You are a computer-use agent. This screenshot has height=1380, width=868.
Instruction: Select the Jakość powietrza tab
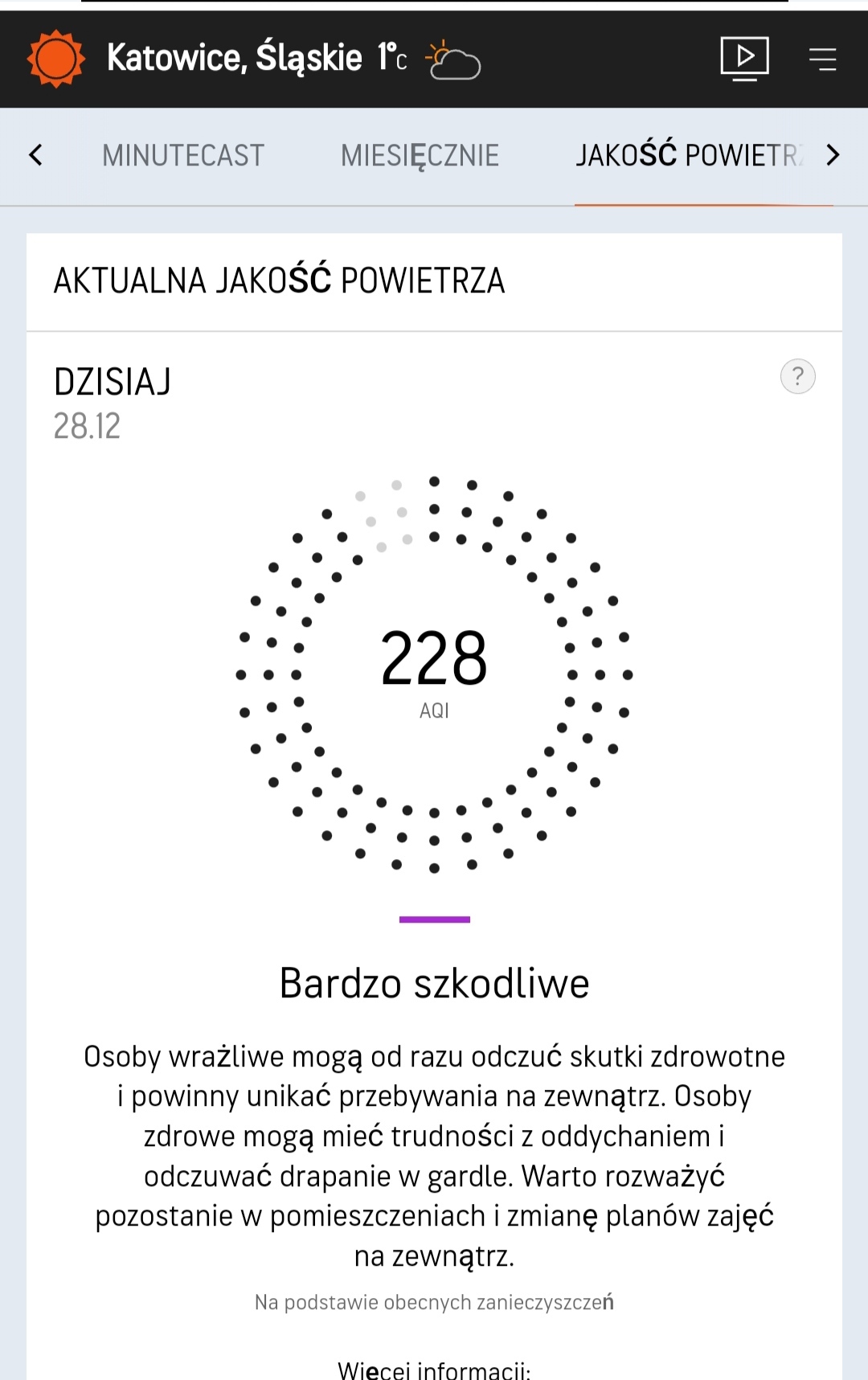coord(690,155)
